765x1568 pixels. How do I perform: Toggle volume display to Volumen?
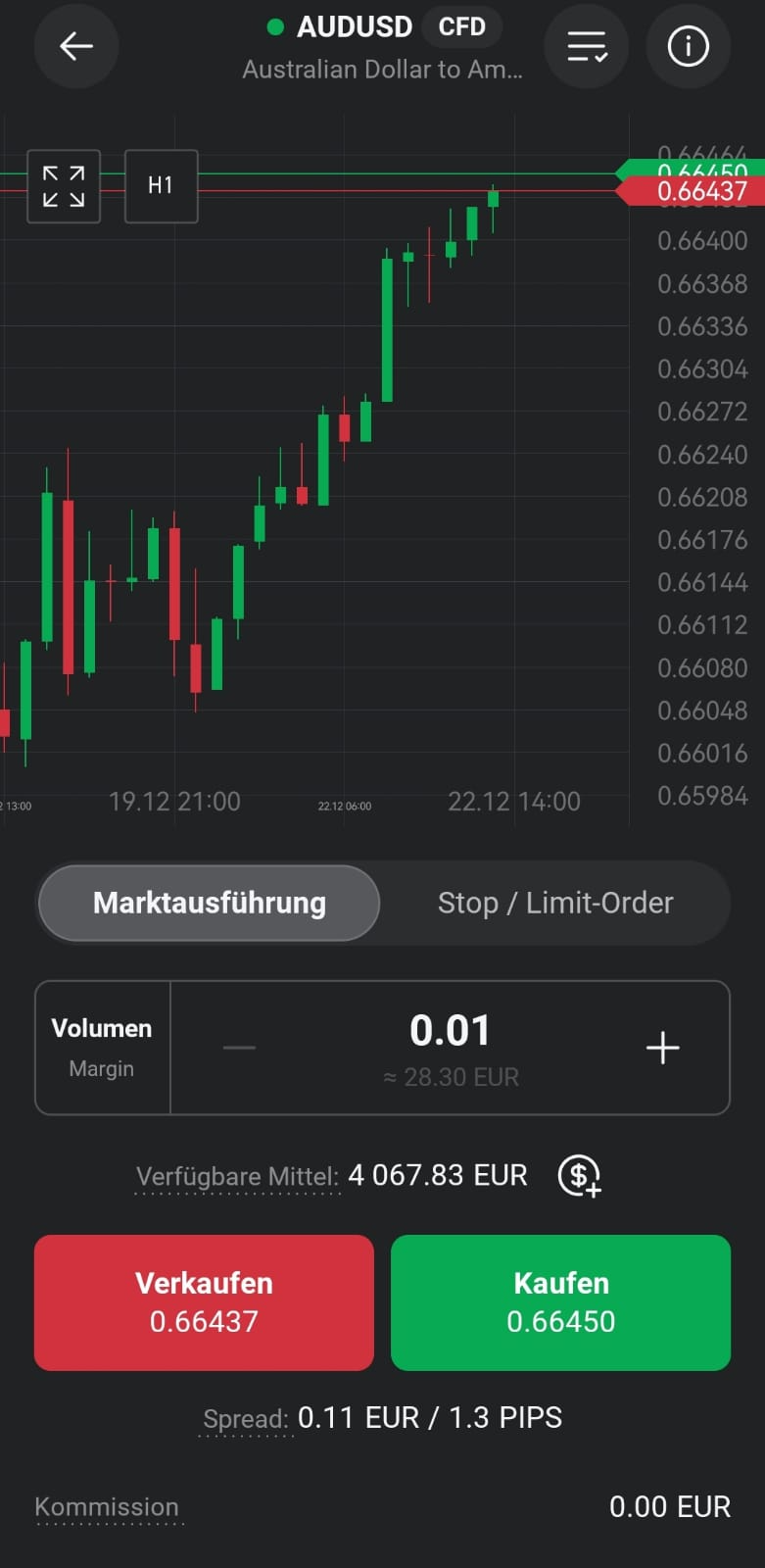point(101,1027)
